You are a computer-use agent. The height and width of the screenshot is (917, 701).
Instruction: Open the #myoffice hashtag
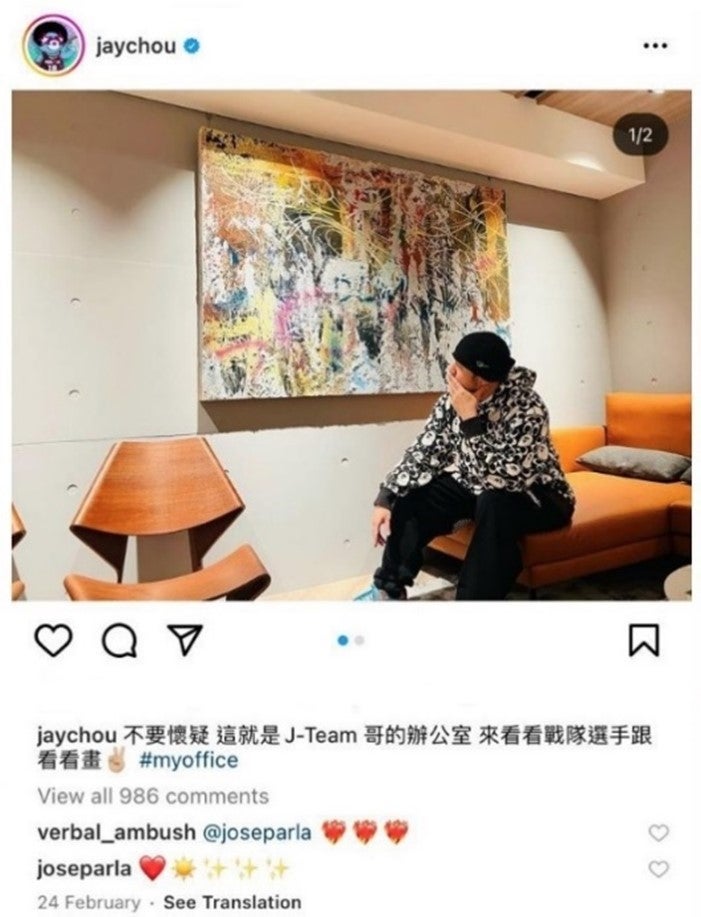point(189,761)
